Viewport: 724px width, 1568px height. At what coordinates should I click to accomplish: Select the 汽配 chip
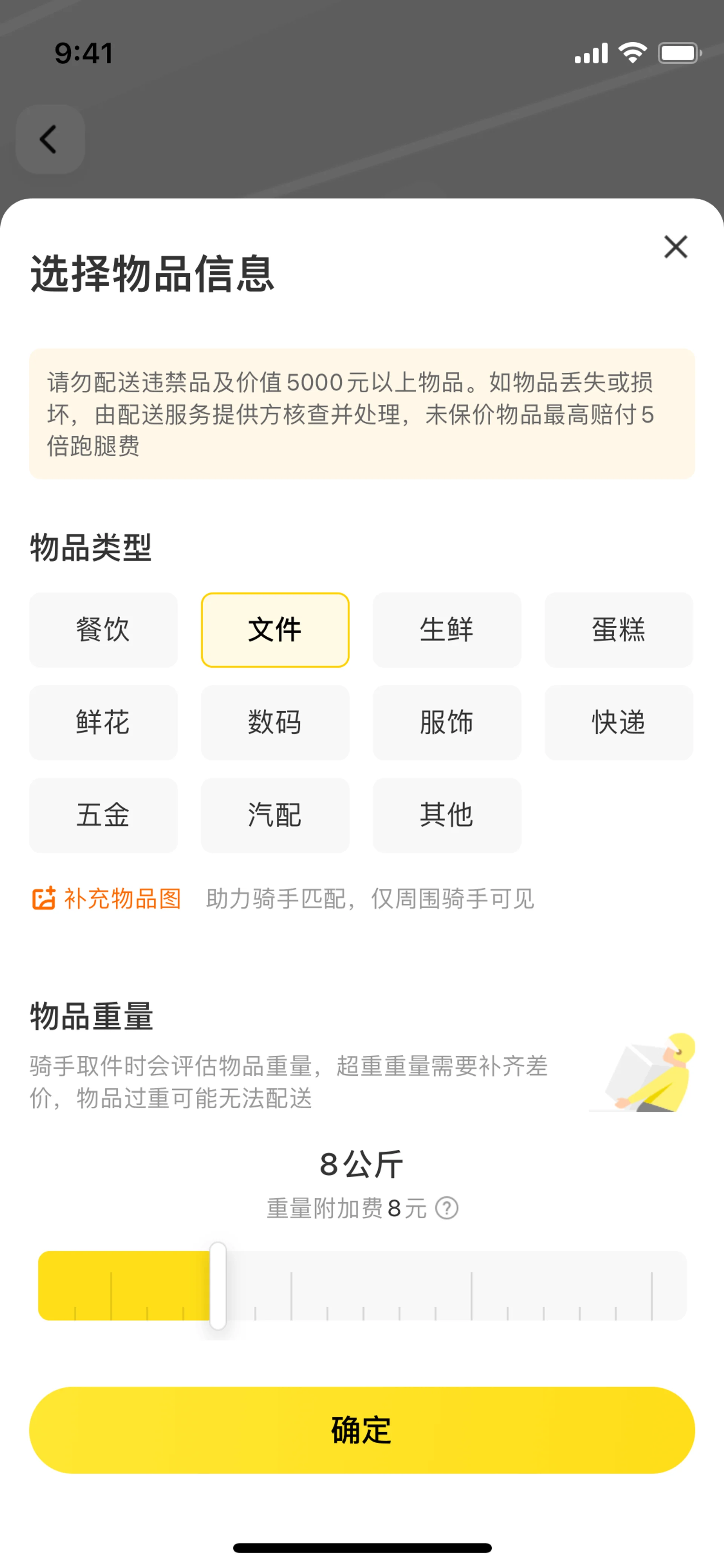pos(275,815)
